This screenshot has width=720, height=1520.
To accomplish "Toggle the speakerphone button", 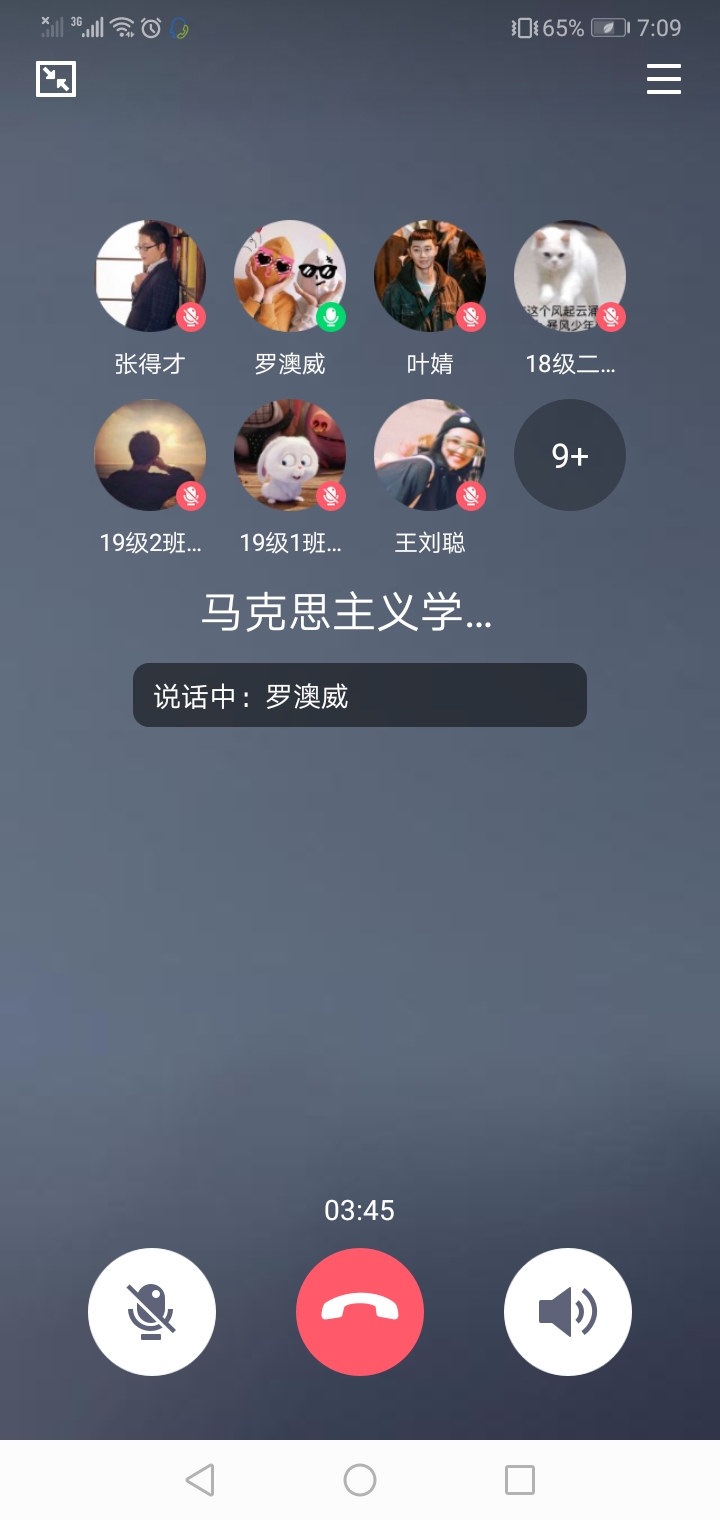I will [x=568, y=1312].
